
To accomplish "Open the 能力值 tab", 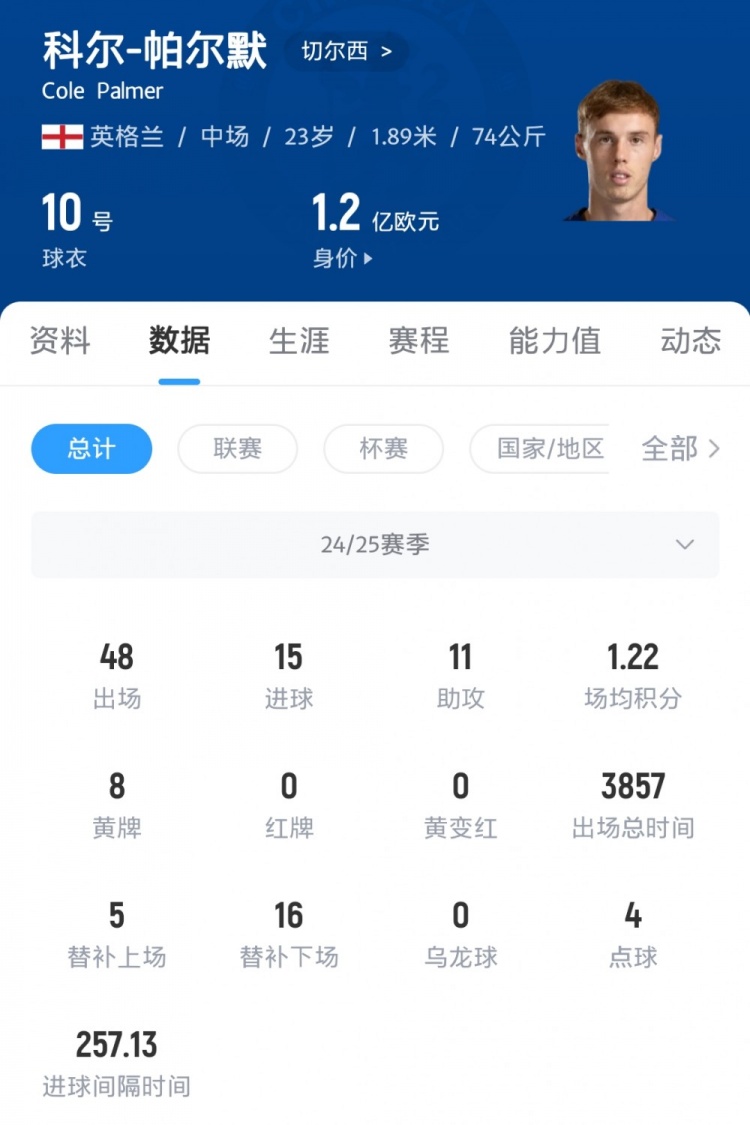I will [x=555, y=341].
